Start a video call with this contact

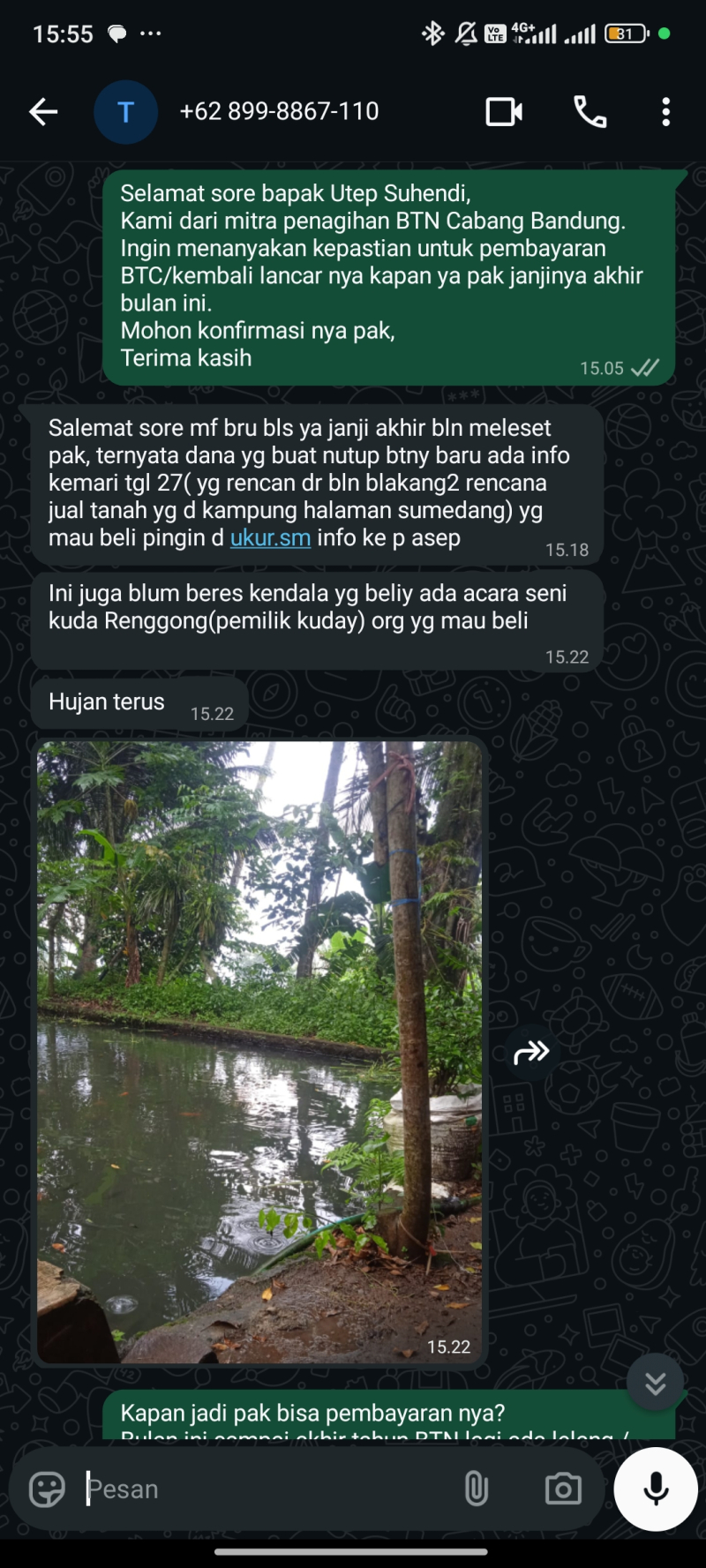coord(503,112)
